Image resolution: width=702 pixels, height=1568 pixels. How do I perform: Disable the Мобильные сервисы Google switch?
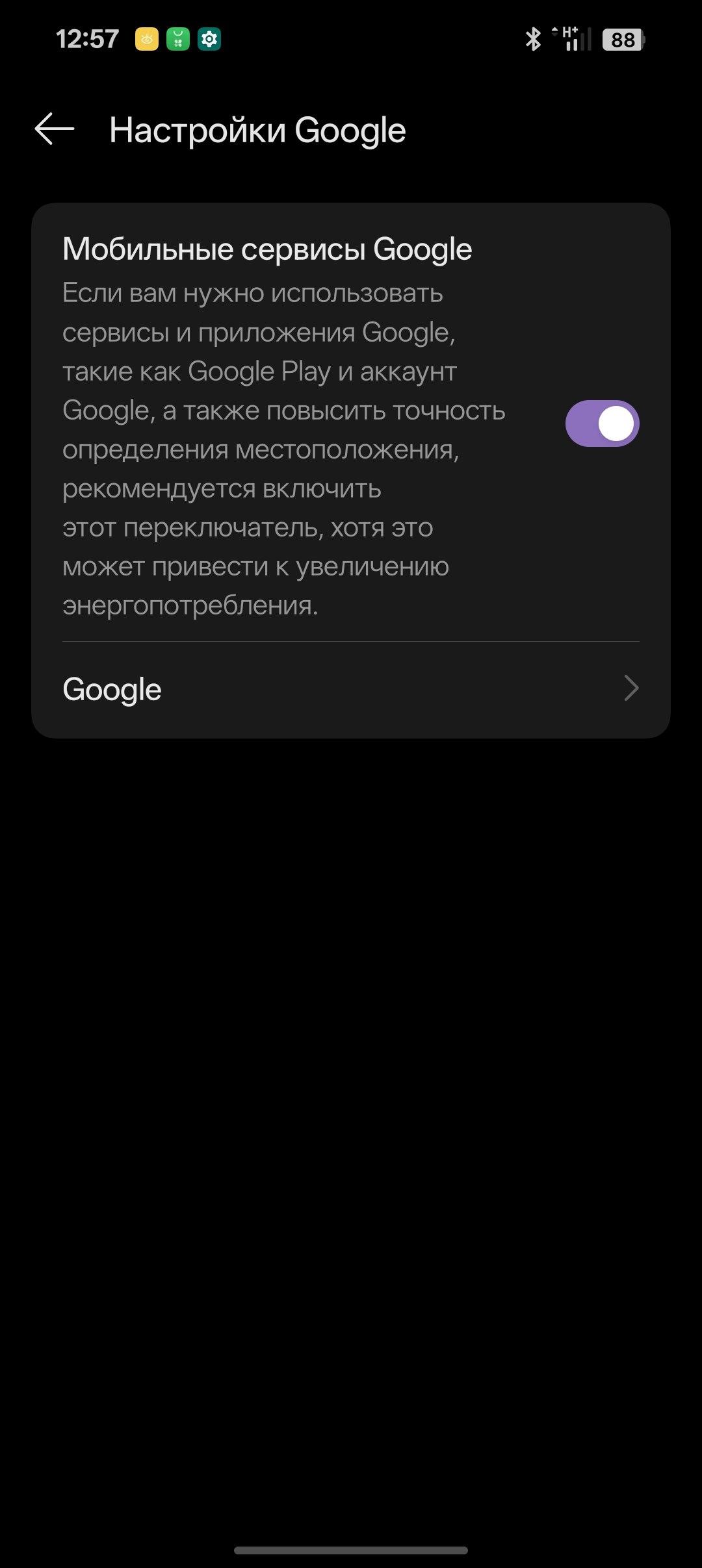click(x=602, y=424)
